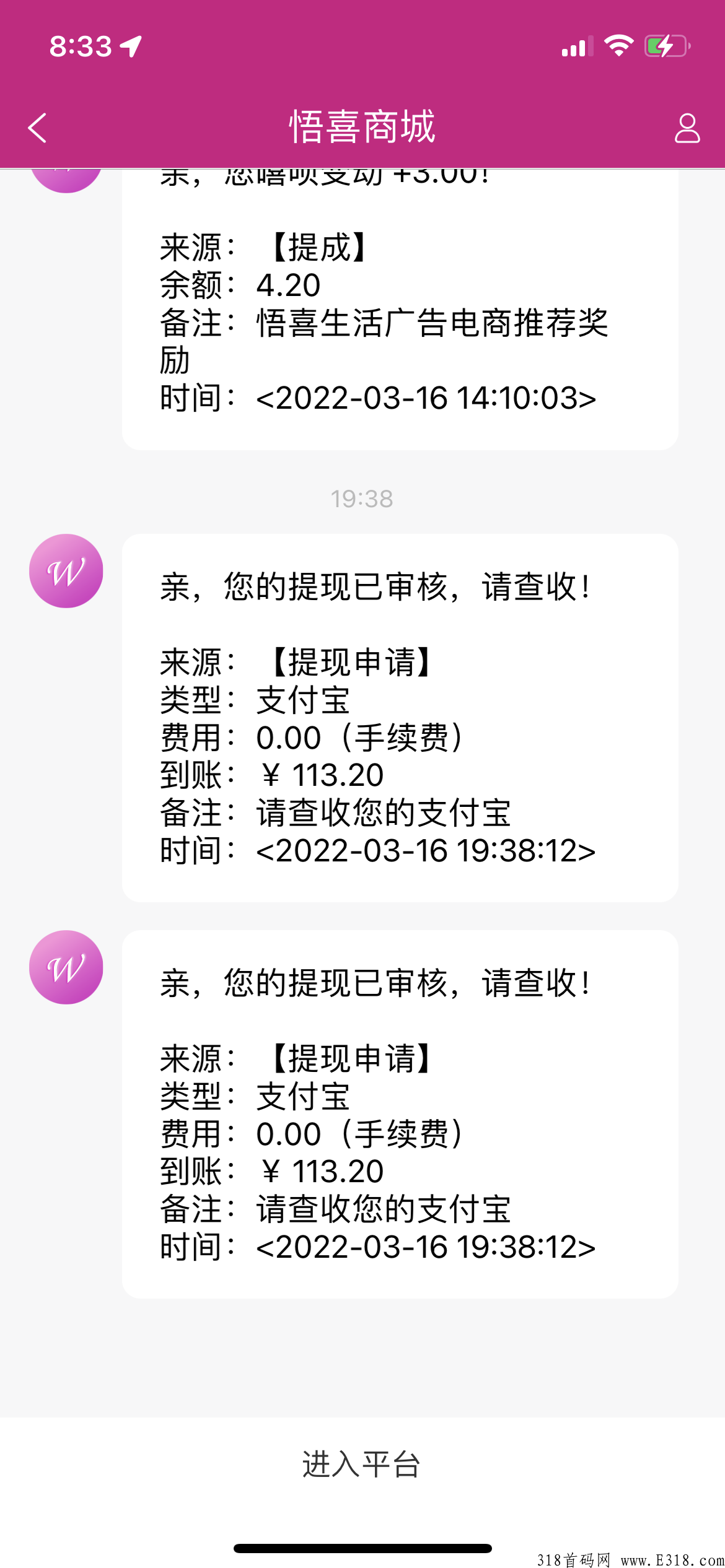
Task: Go back using the header arrow
Action: pos(37,128)
